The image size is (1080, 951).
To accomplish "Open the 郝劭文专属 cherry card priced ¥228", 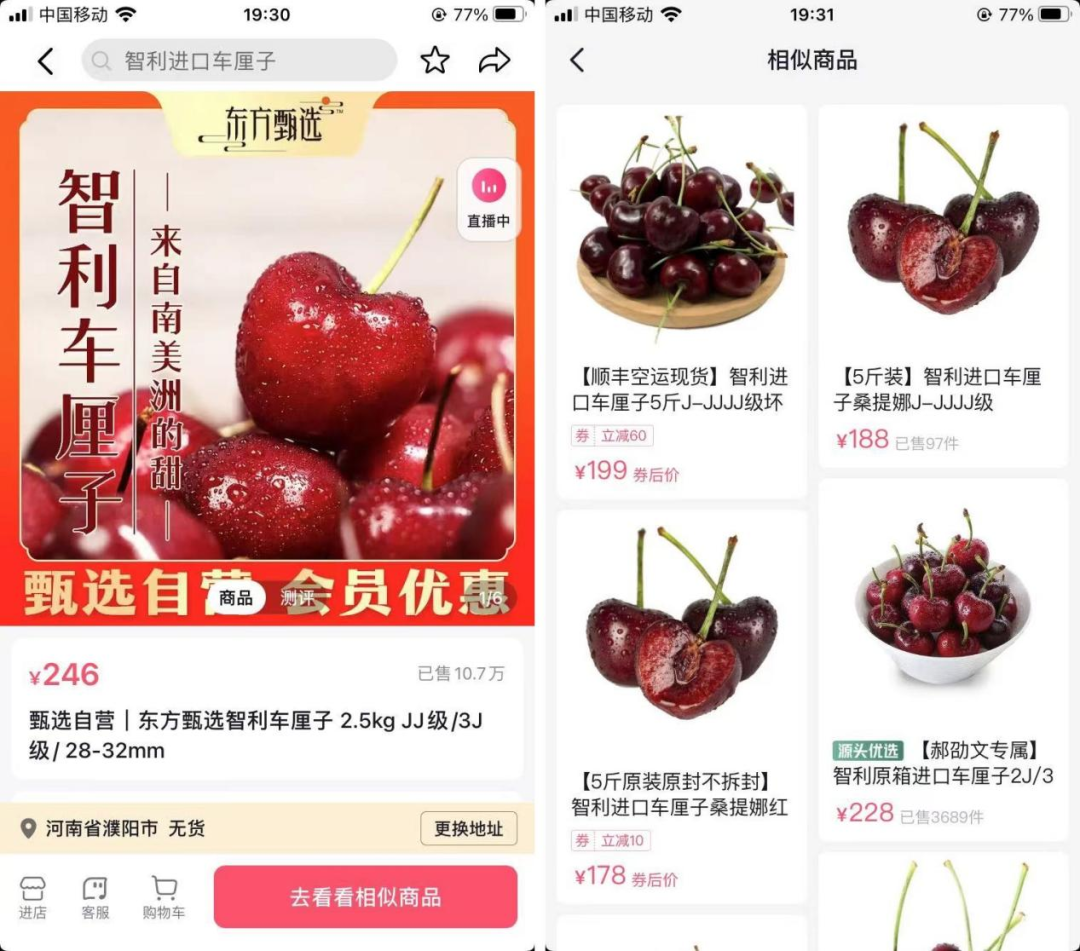I will tap(942, 660).
